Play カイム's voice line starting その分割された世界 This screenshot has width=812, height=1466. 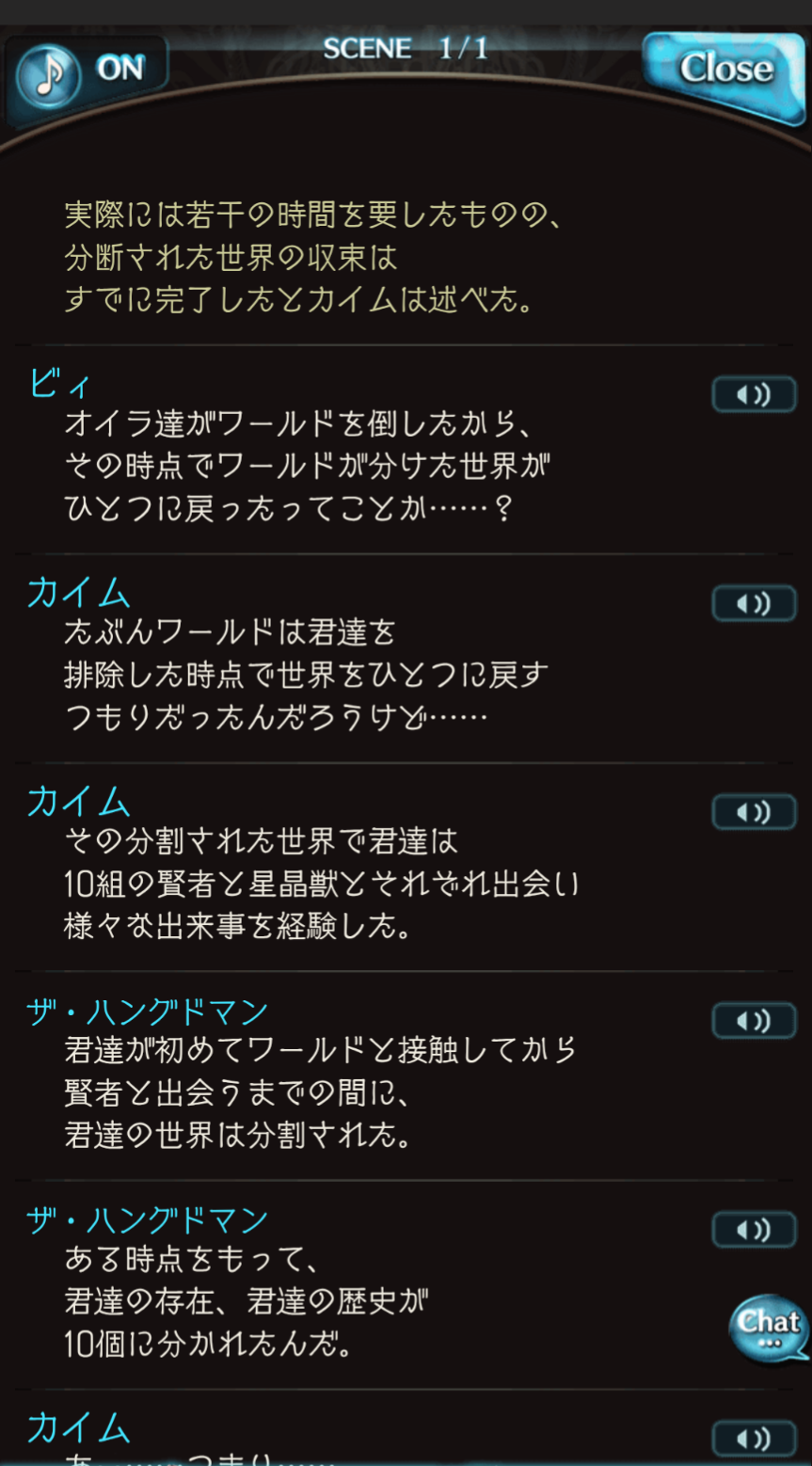pos(754,813)
